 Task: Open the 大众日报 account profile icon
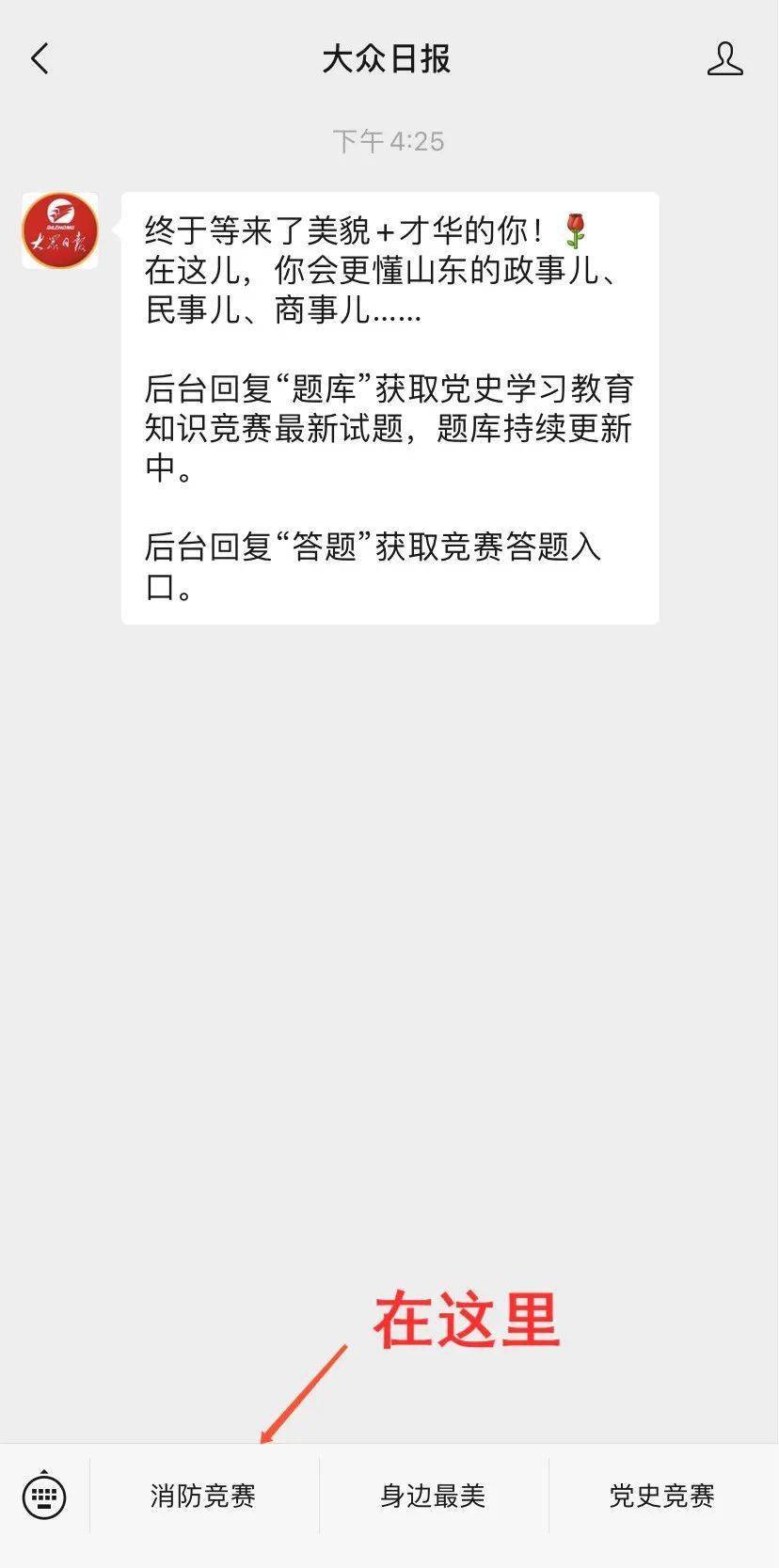pos(724,59)
